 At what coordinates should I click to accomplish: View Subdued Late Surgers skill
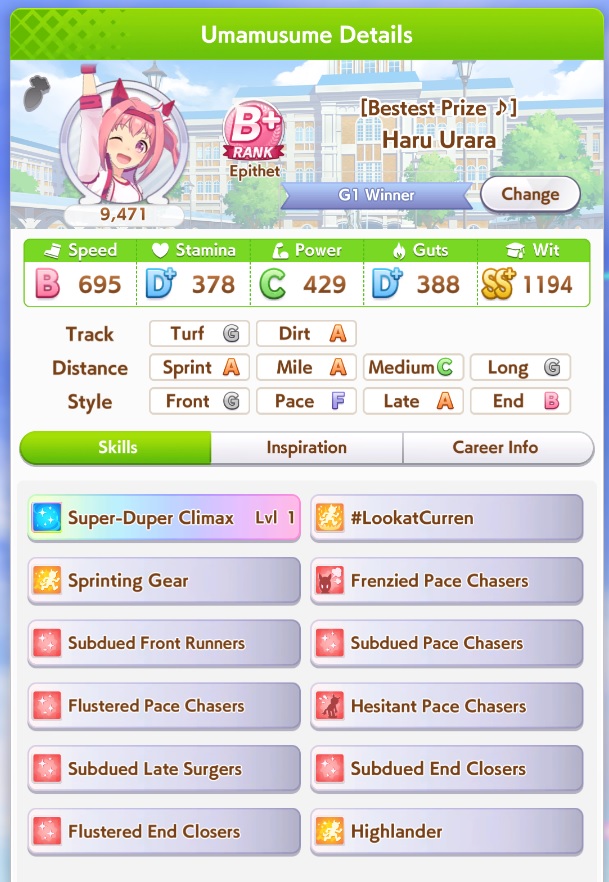coord(164,769)
